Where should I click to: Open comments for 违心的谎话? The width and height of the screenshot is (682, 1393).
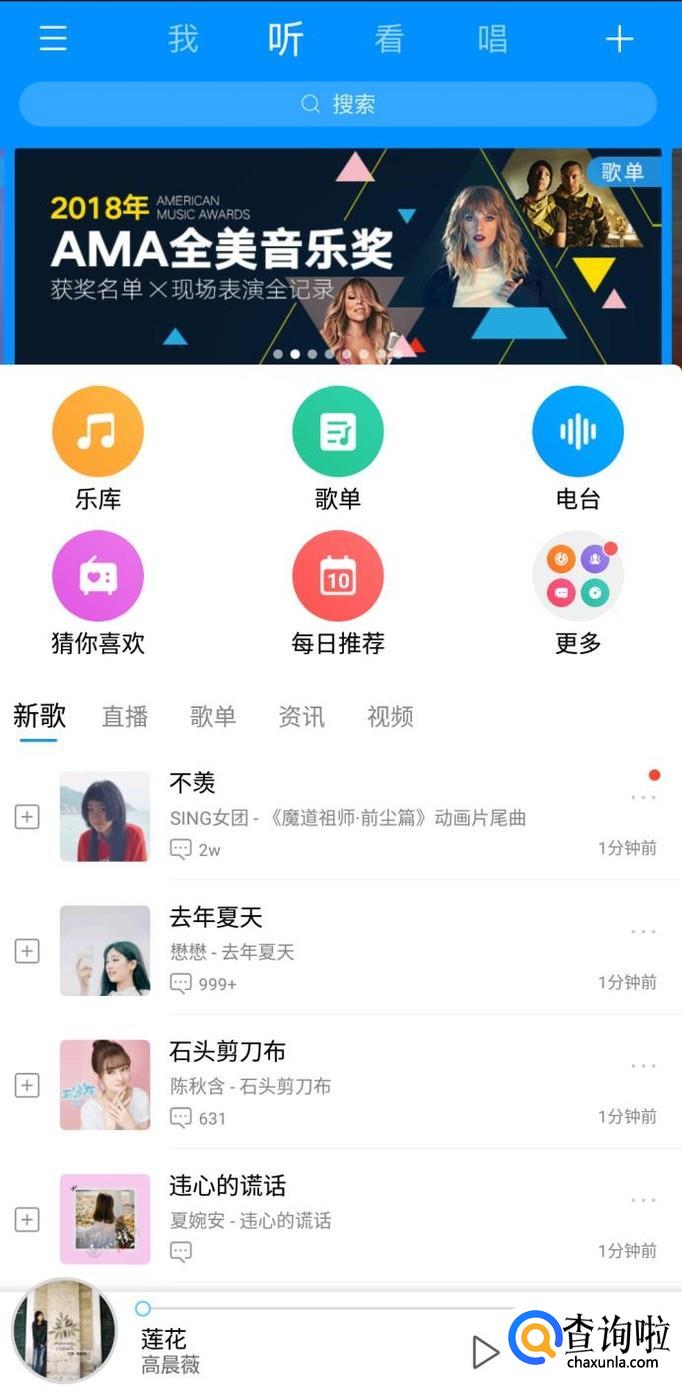click(x=181, y=1250)
